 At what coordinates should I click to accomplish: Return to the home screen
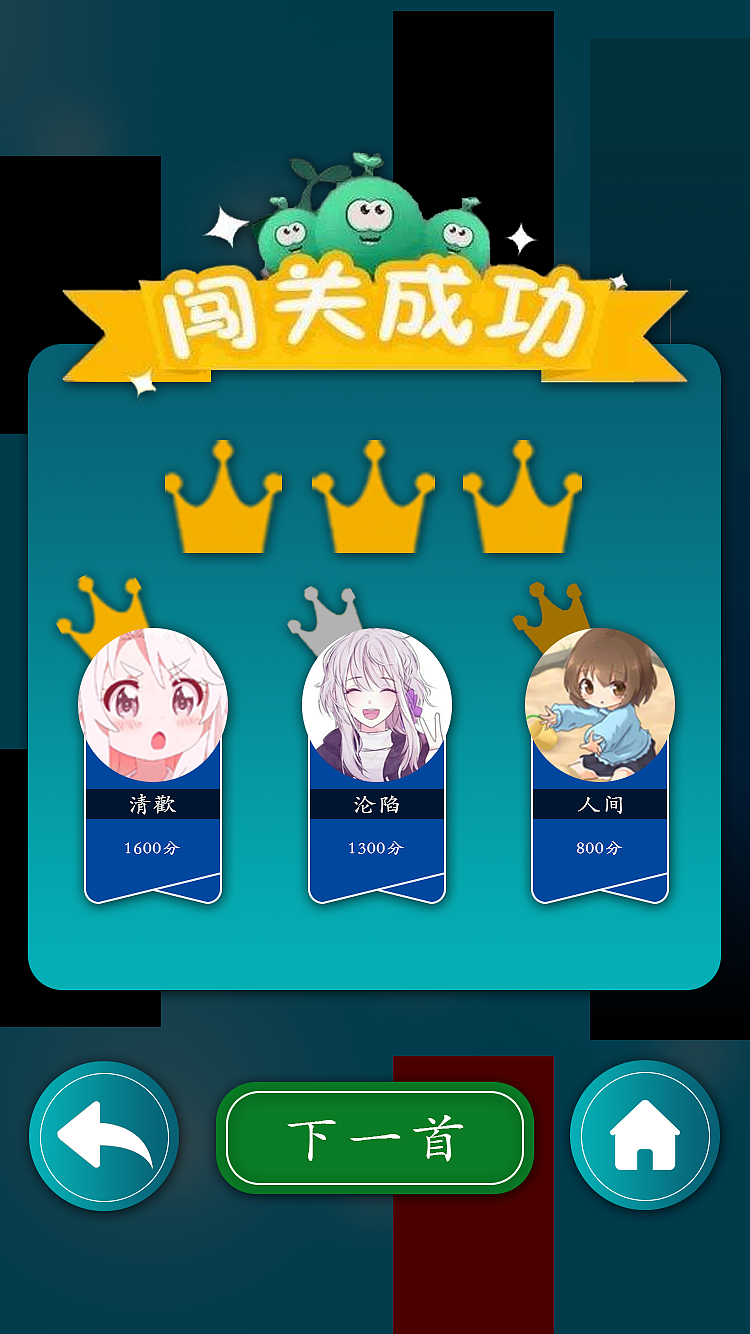pyautogui.click(x=645, y=1135)
